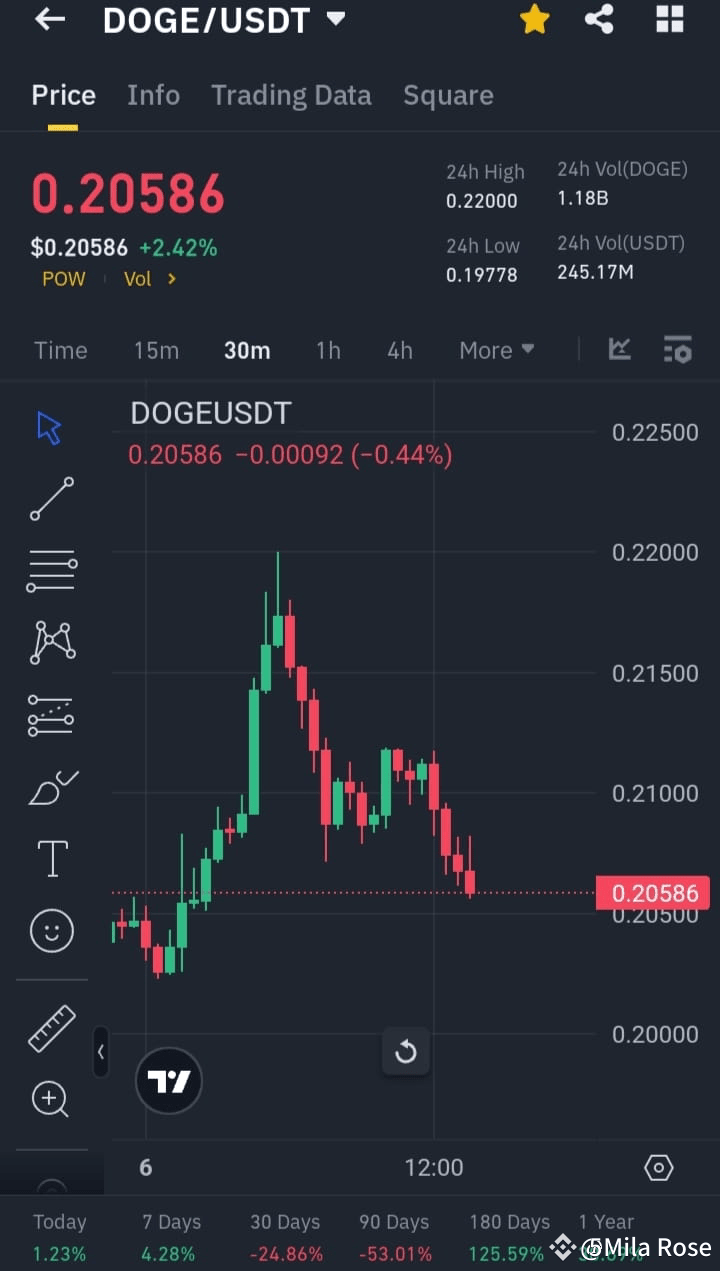
Task: Select the trend line drawing tool
Action: click(x=50, y=498)
